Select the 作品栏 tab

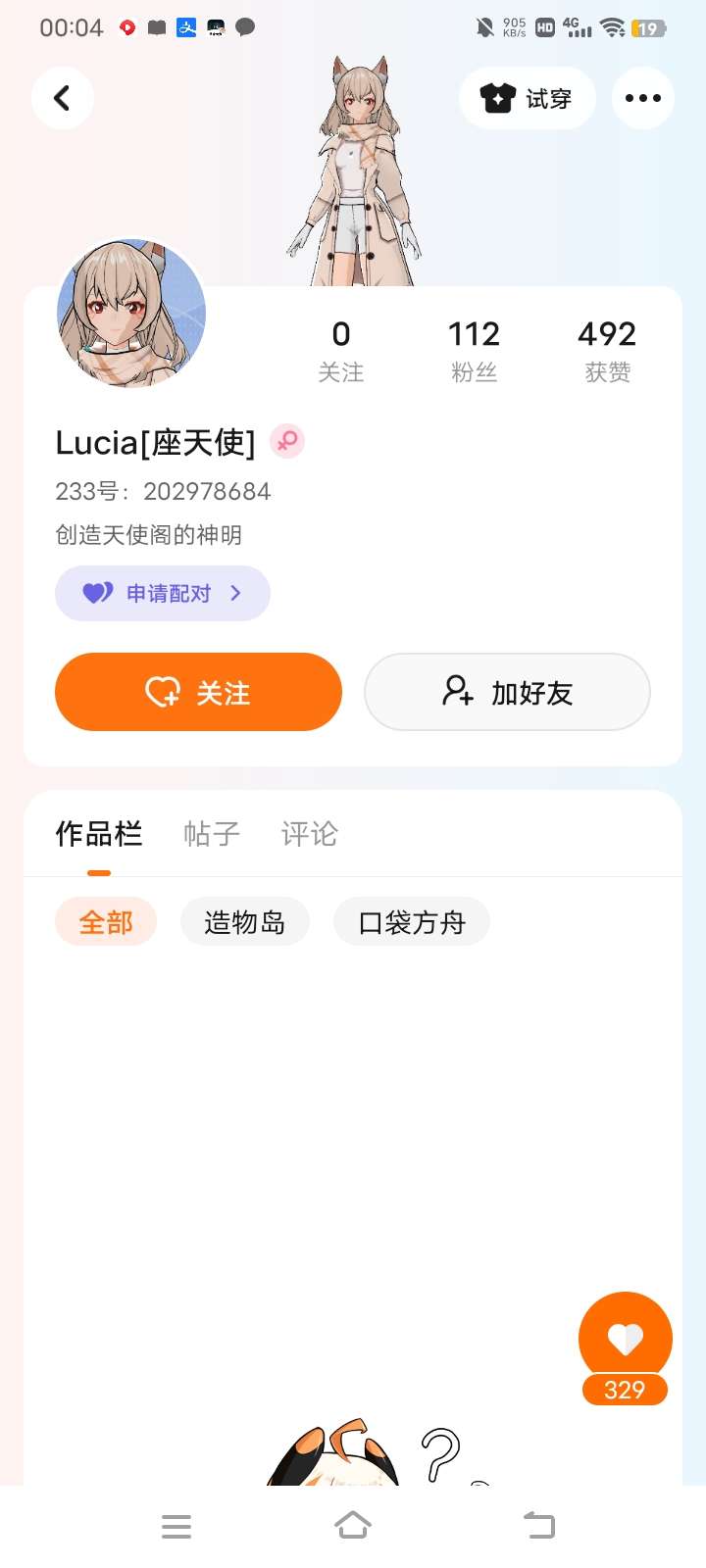click(x=99, y=834)
